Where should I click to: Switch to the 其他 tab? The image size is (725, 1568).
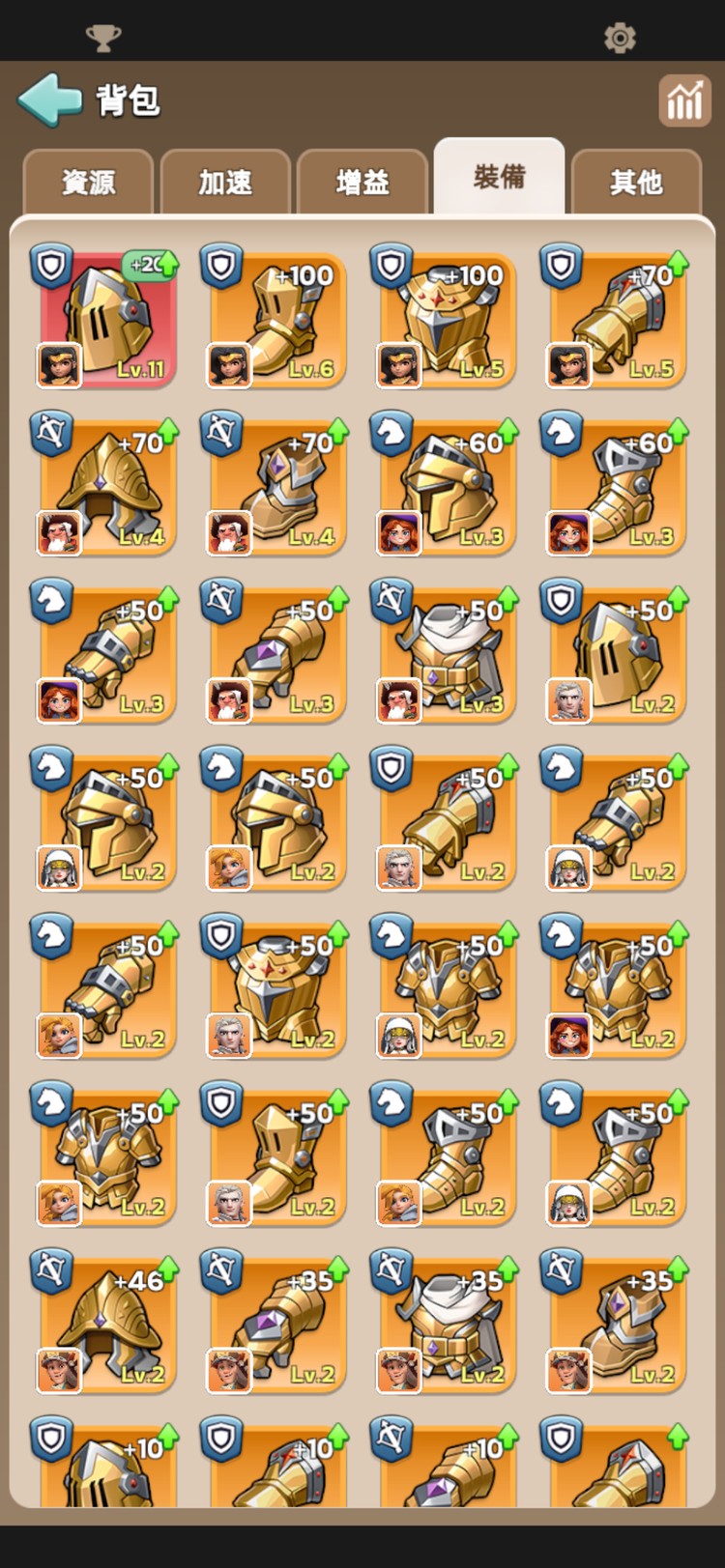[636, 182]
